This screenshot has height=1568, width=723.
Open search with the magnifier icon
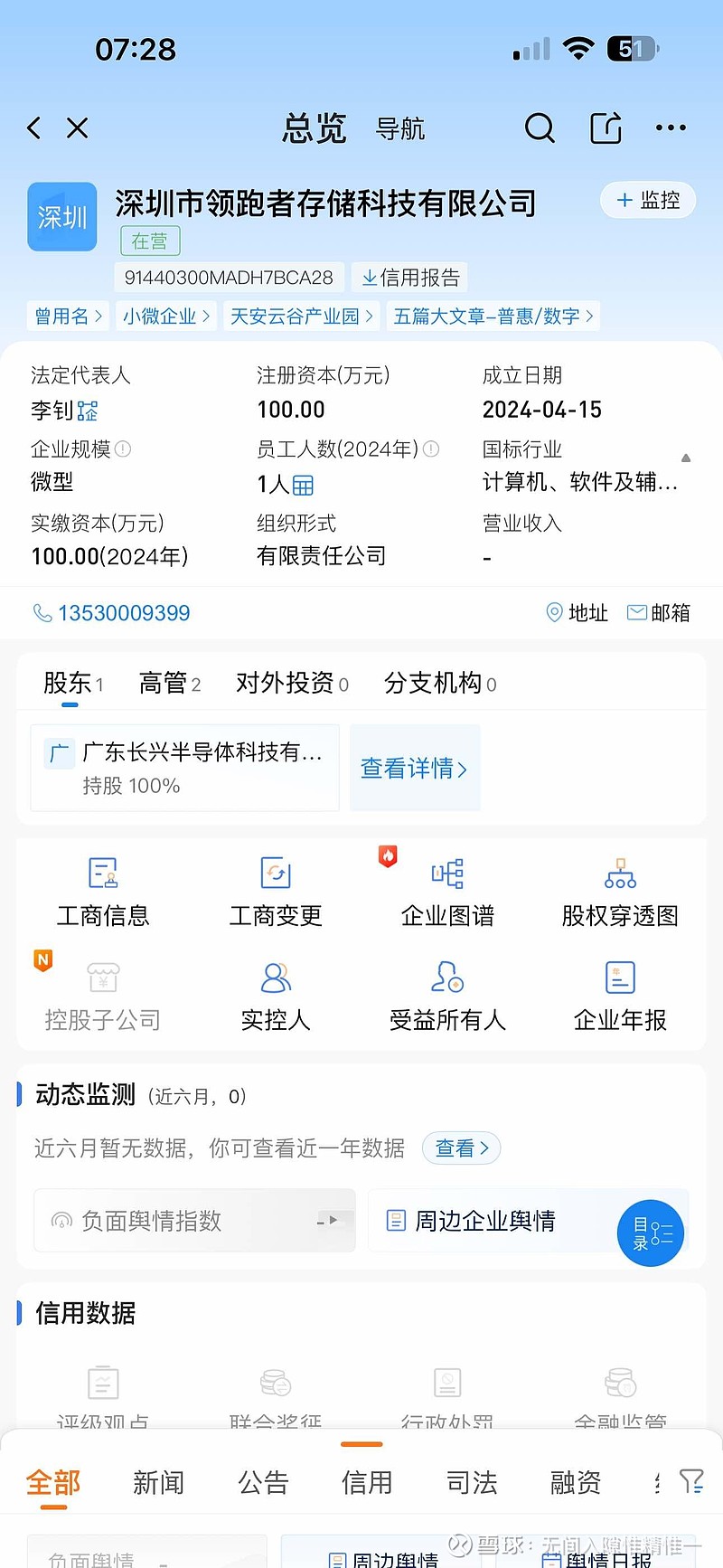(540, 128)
